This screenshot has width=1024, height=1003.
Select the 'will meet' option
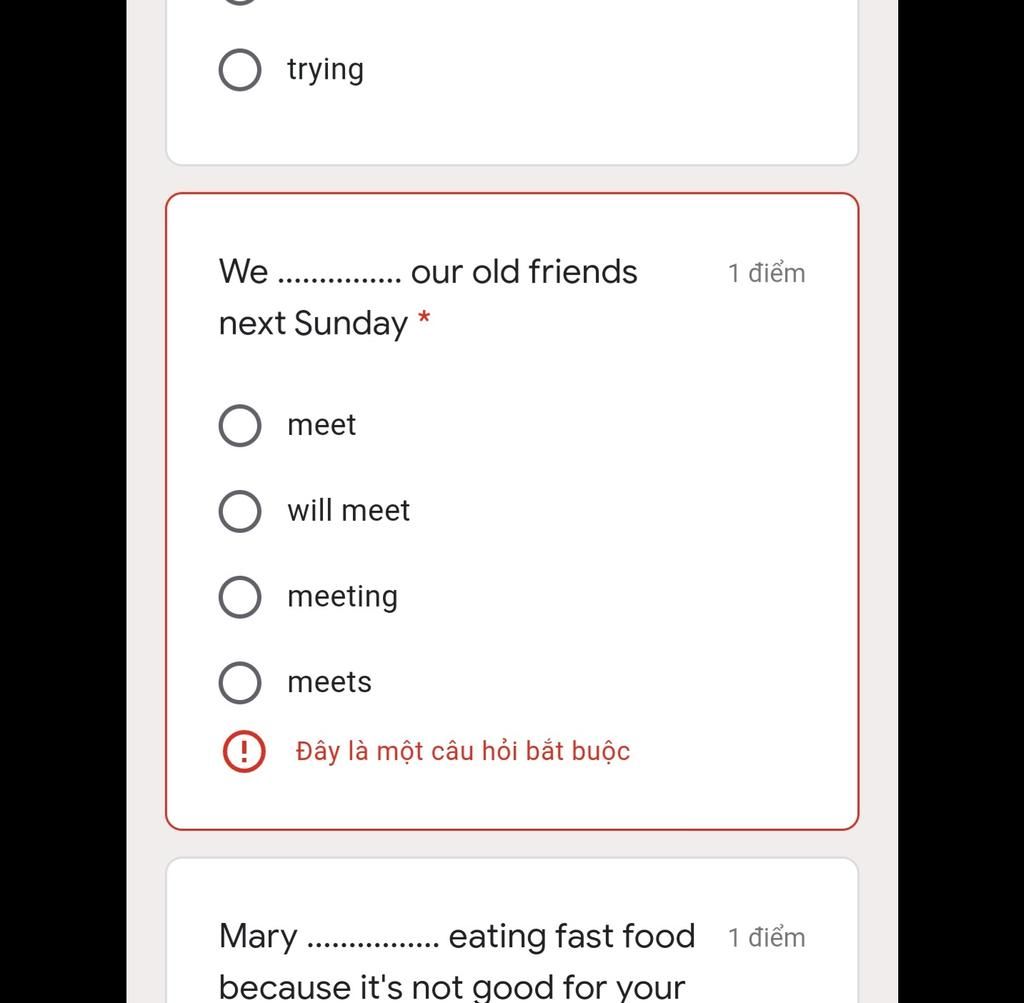coord(240,511)
